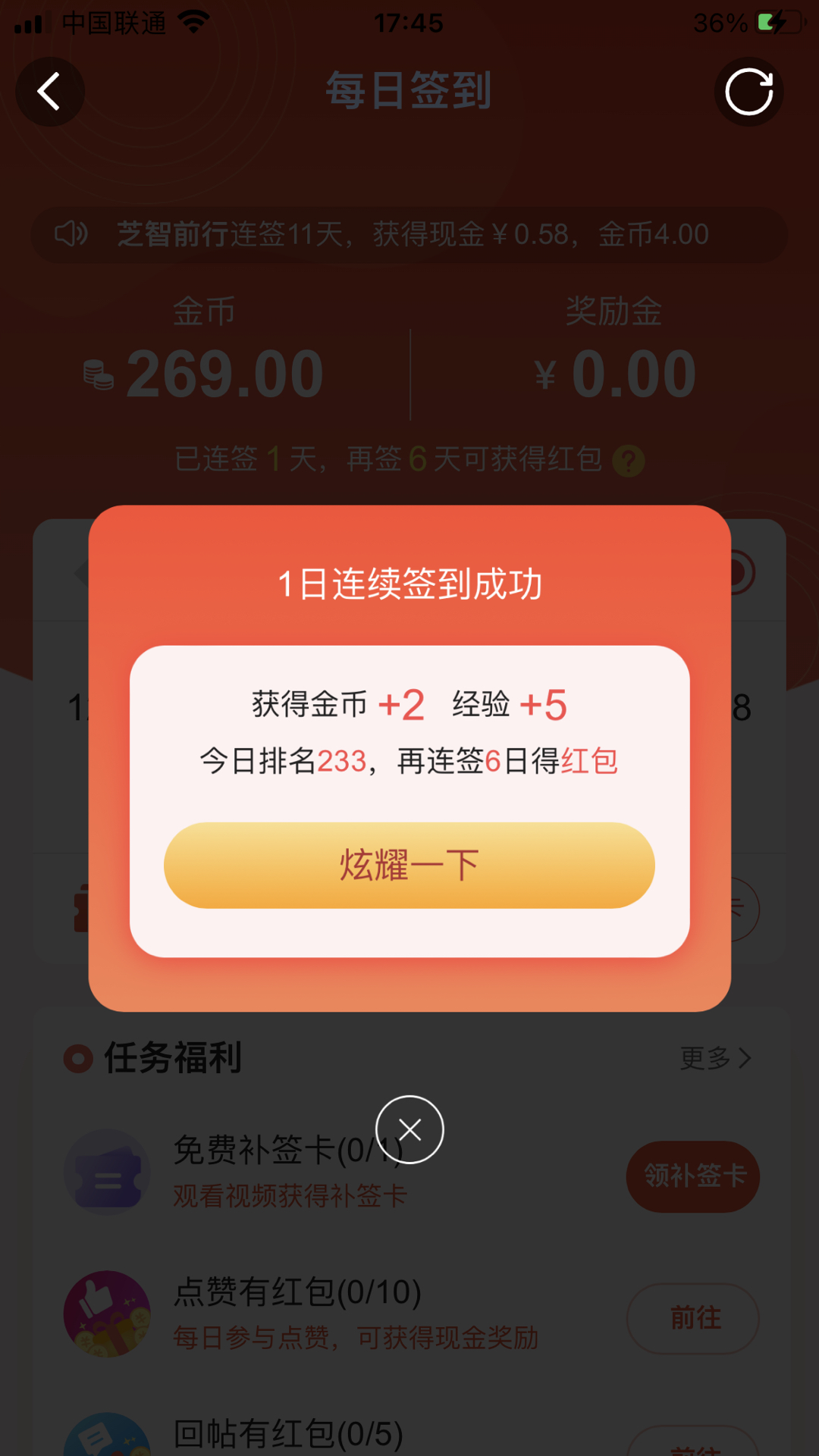Tap 领补签卡 button
Image resolution: width=819 pixels, height=1456 pixels.
692,1176
